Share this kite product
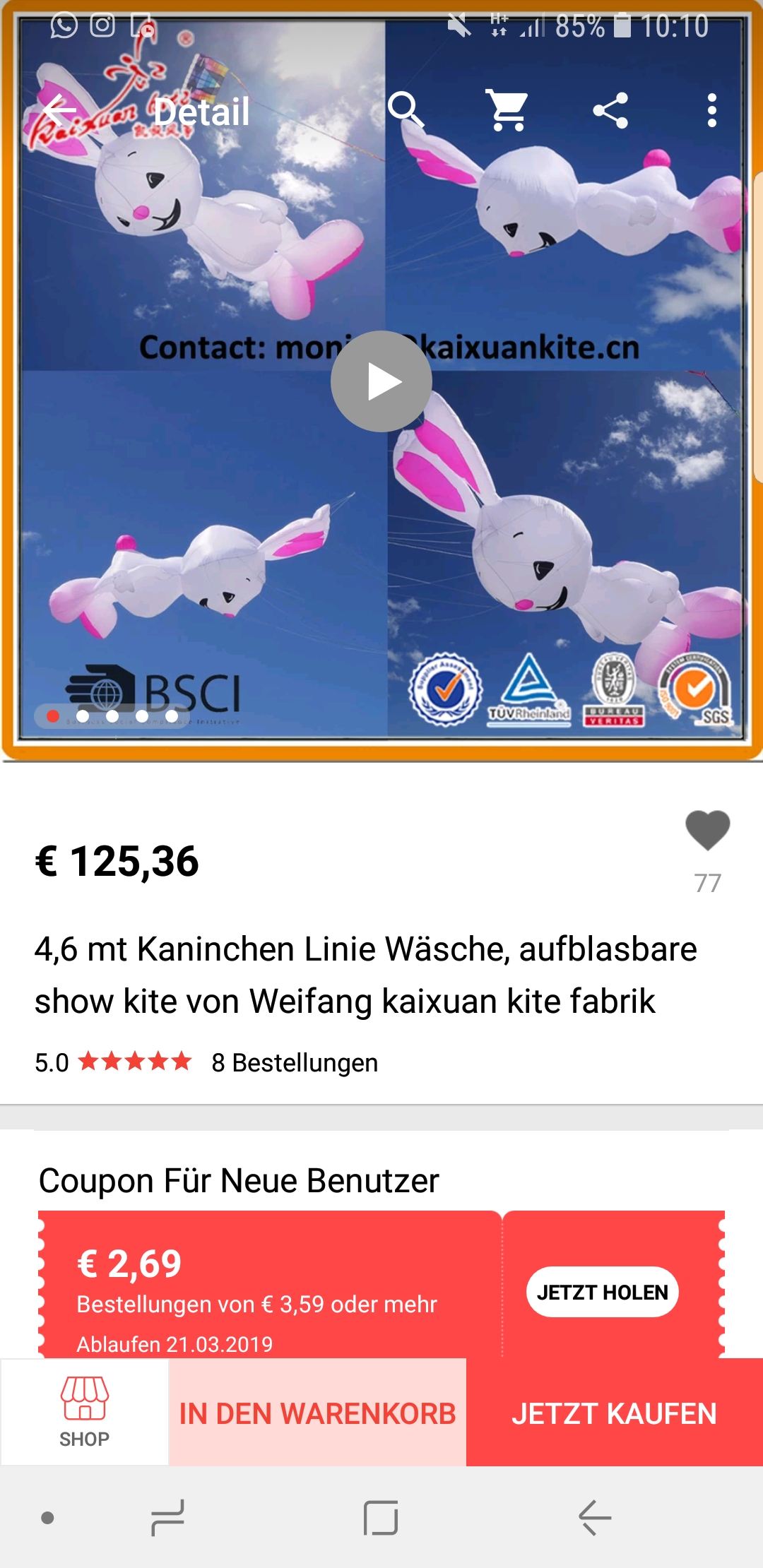 point(610,110)
